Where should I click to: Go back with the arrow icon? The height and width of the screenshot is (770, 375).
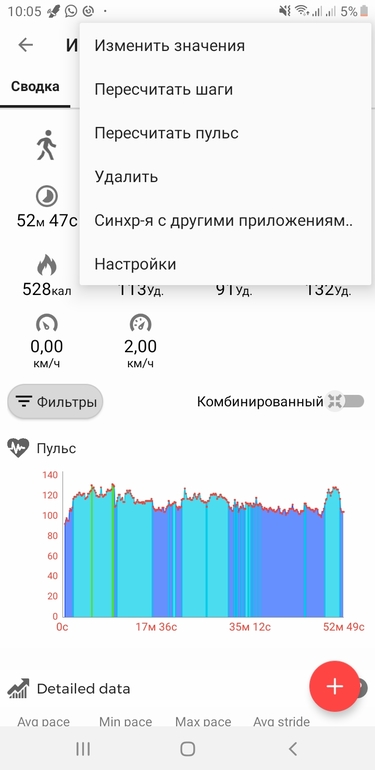pos(25,45)
